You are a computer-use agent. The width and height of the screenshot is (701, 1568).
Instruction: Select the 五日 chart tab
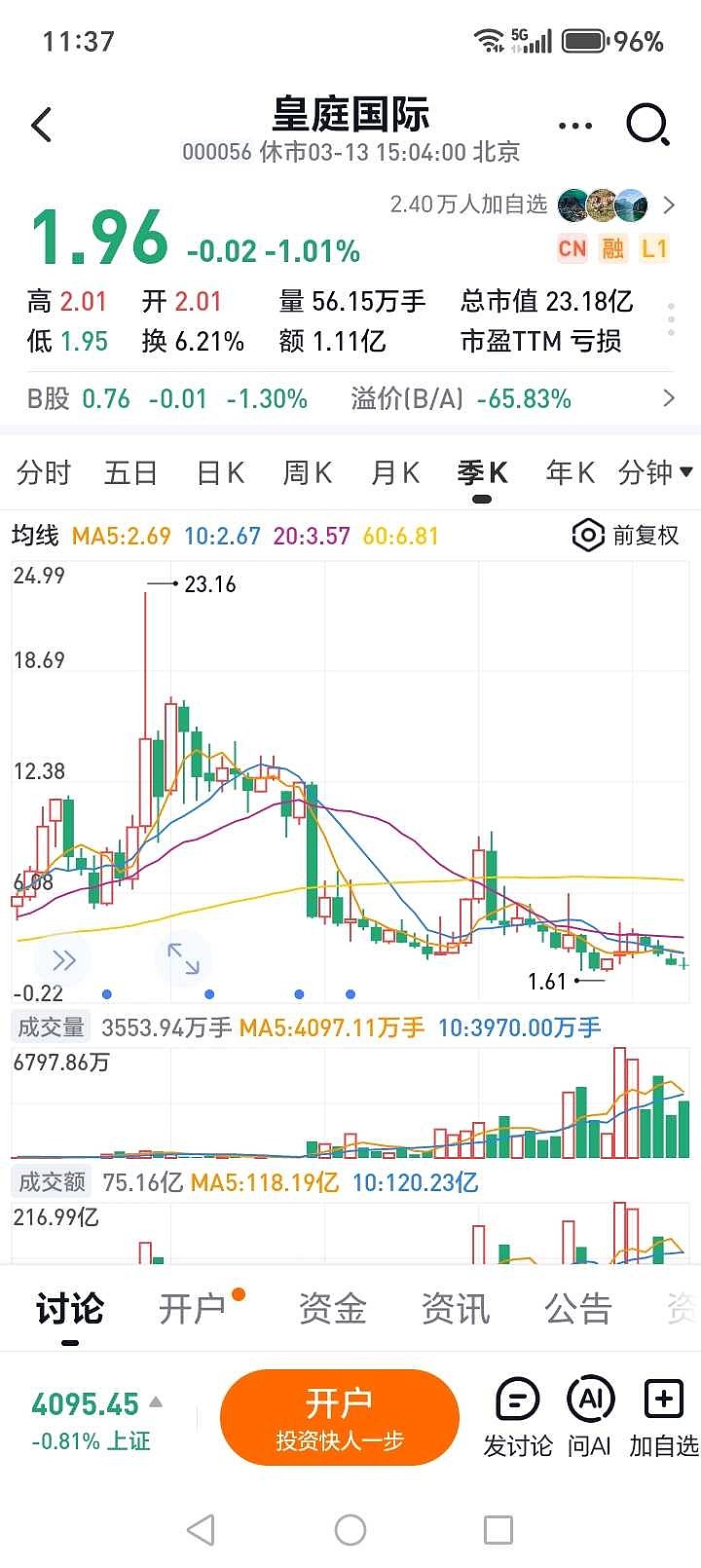(x=130, y=473)
